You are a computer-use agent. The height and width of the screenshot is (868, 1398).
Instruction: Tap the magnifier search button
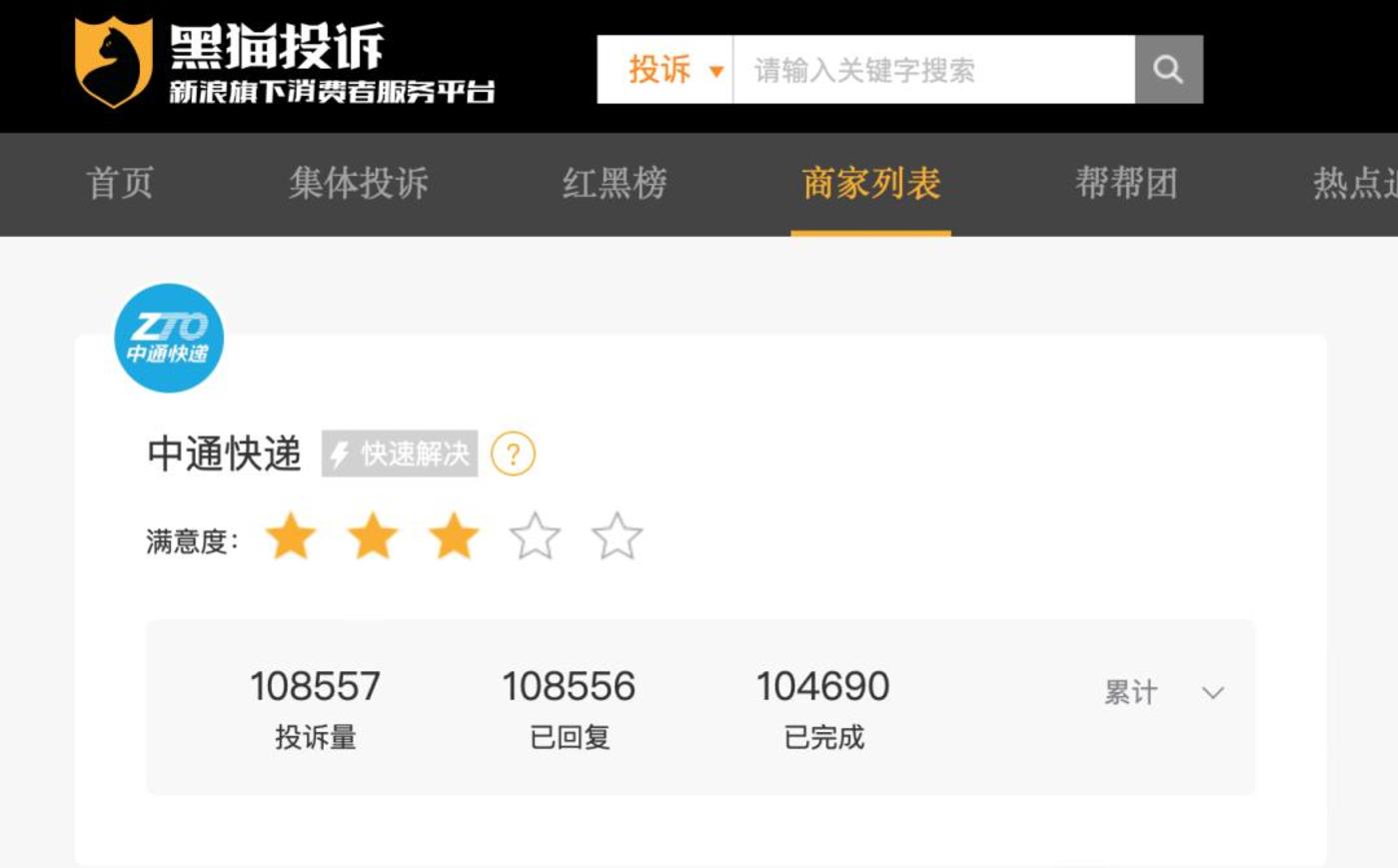pos(1168,70)
